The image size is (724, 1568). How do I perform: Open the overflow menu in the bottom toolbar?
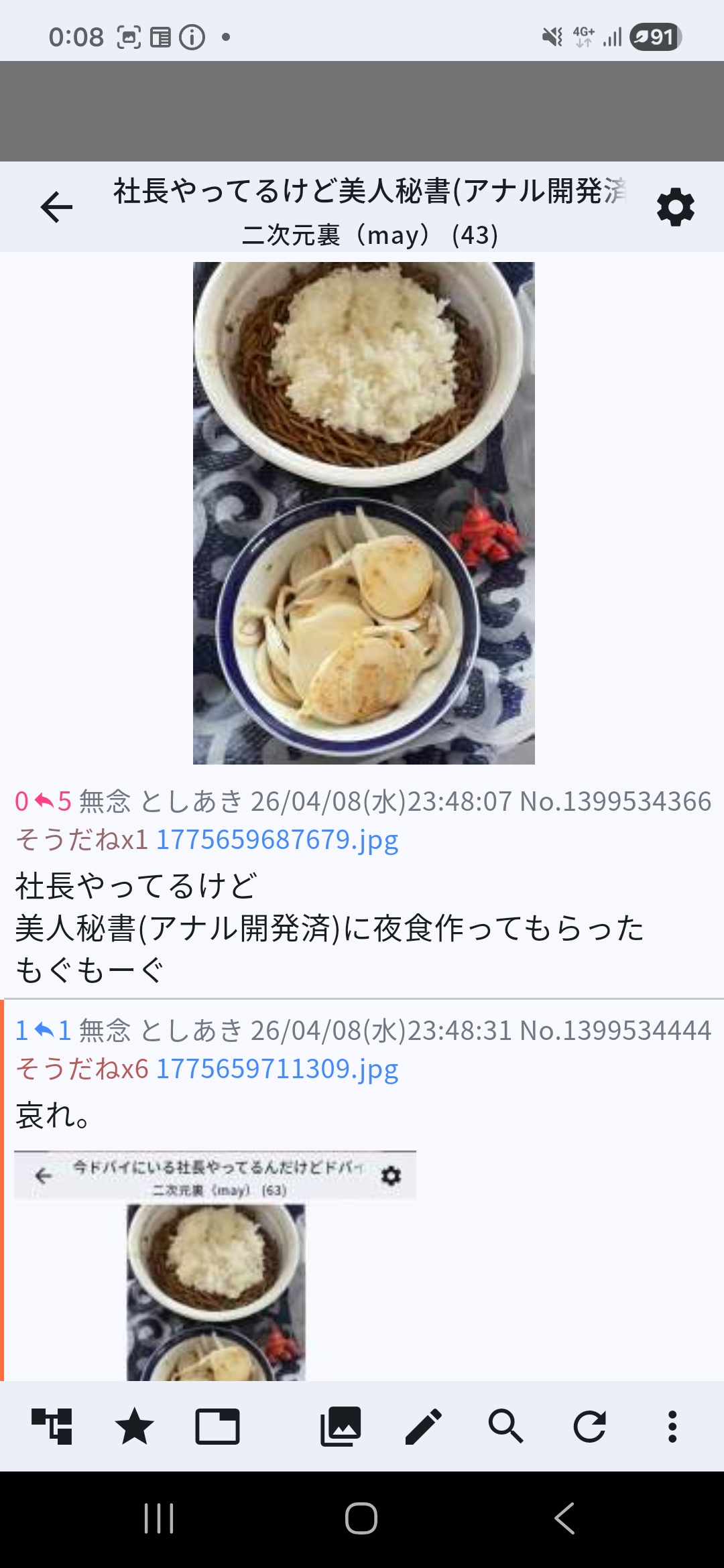[x=672, y=1426]
